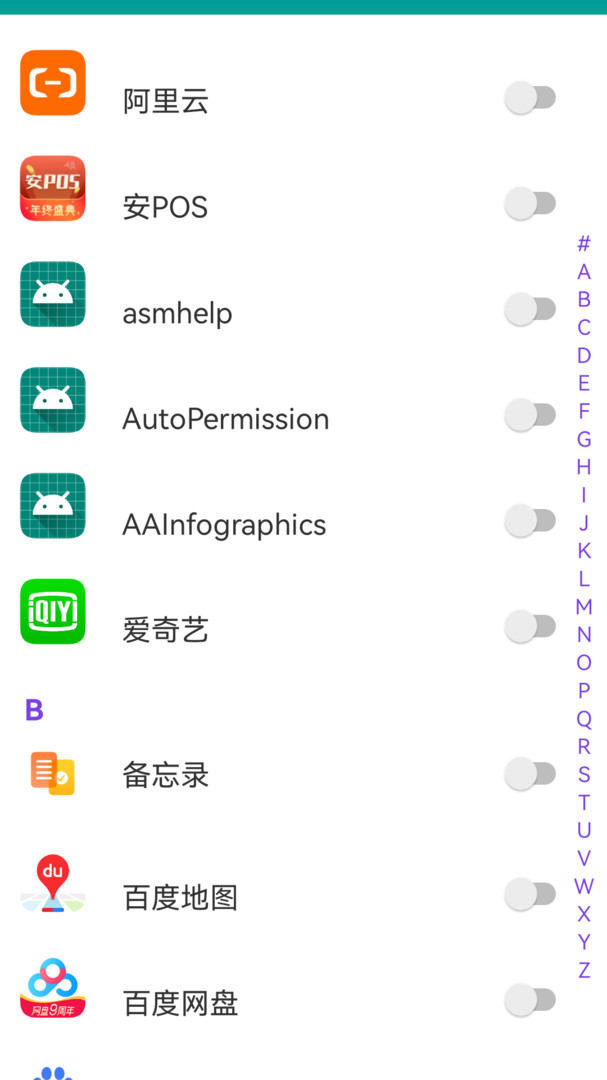Jump to letter M in the index
607x1080 pixels.
[x=584, y=607]
